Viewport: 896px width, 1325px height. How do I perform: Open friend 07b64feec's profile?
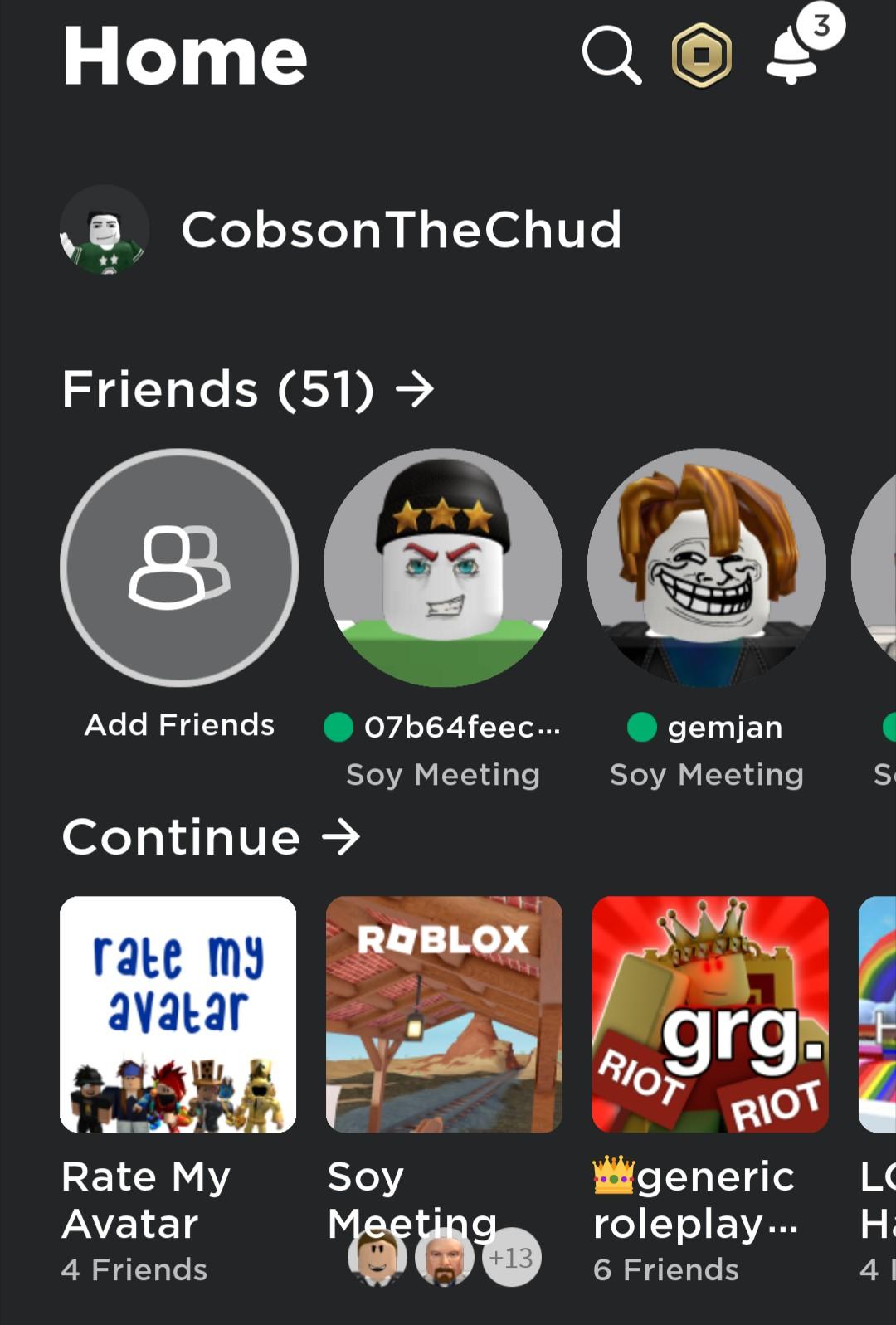(x=443, y=568)
